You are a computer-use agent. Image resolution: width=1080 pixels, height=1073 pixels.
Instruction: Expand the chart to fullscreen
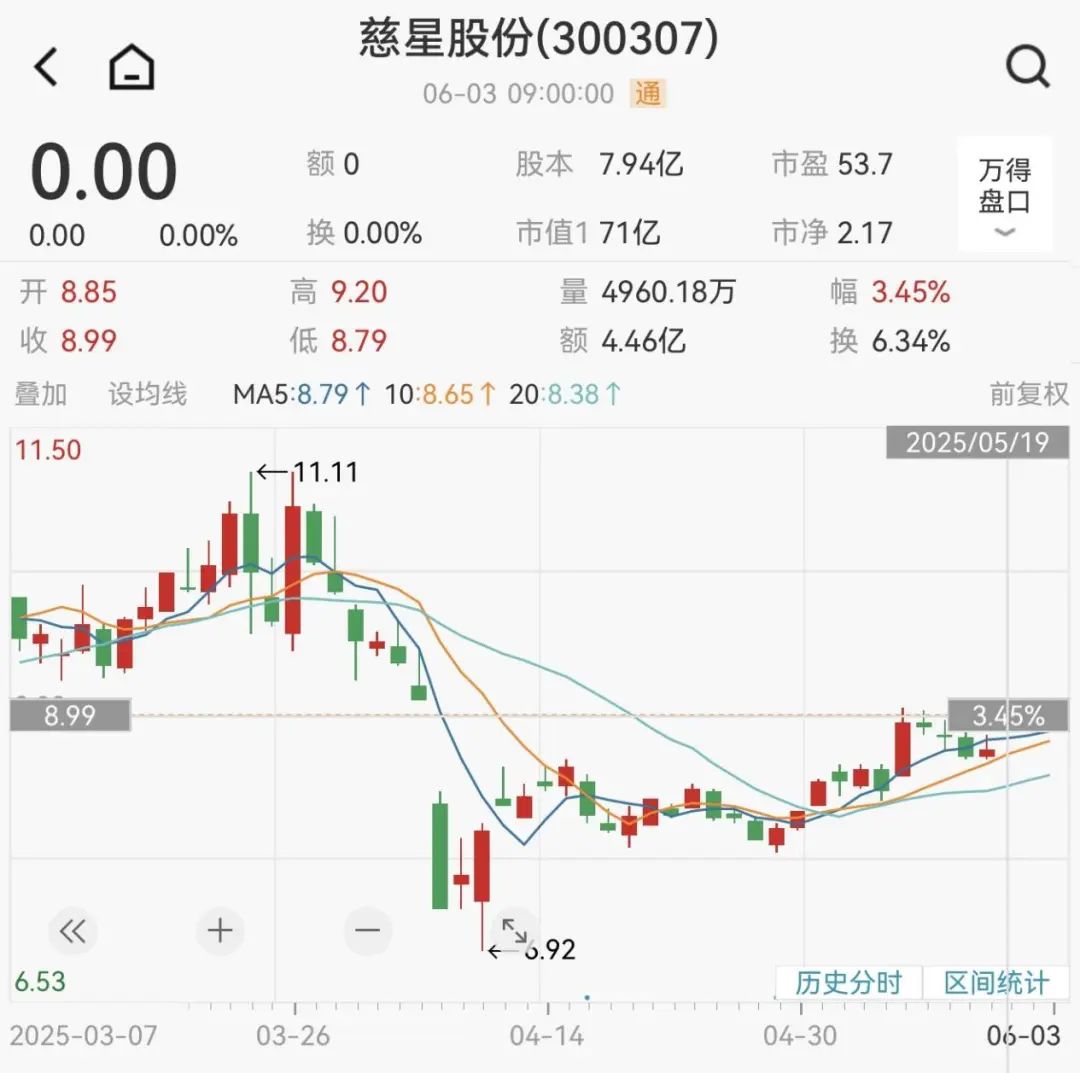coord(515,932)
